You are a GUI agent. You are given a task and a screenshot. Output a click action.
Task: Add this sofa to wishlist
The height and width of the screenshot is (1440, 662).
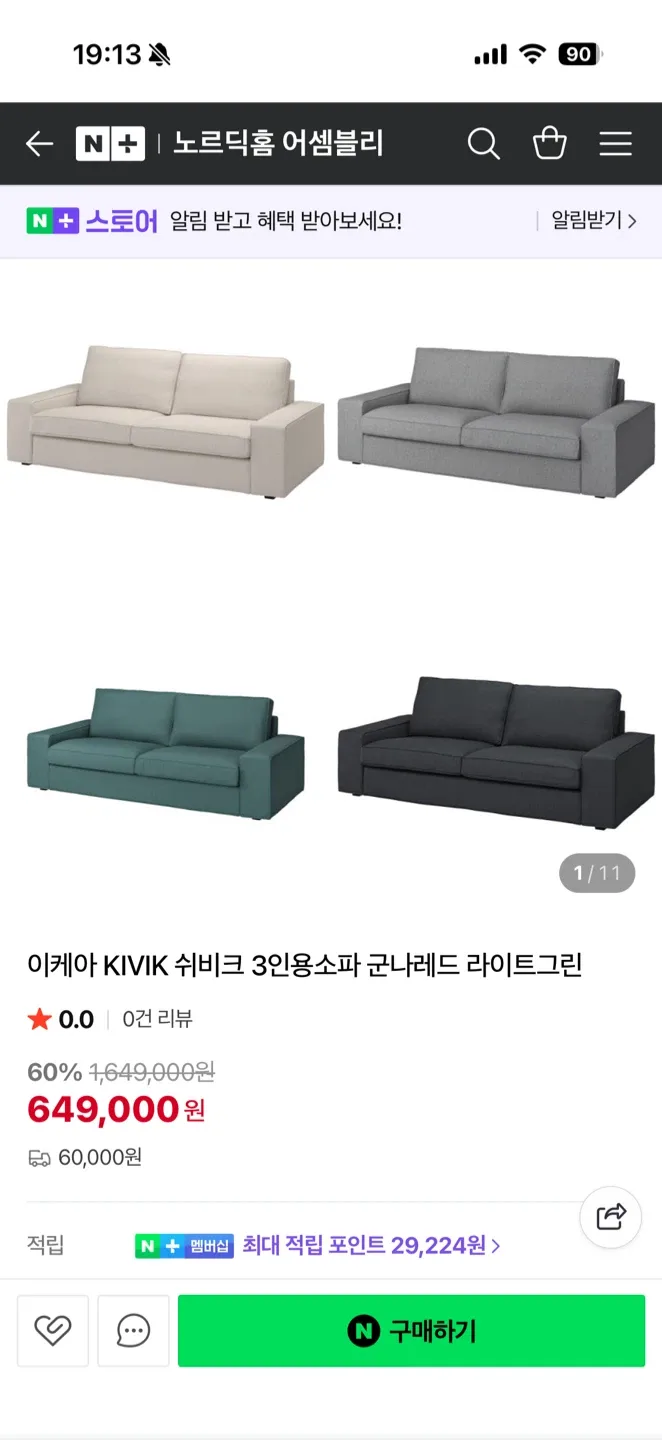(x=53, y=1331)
